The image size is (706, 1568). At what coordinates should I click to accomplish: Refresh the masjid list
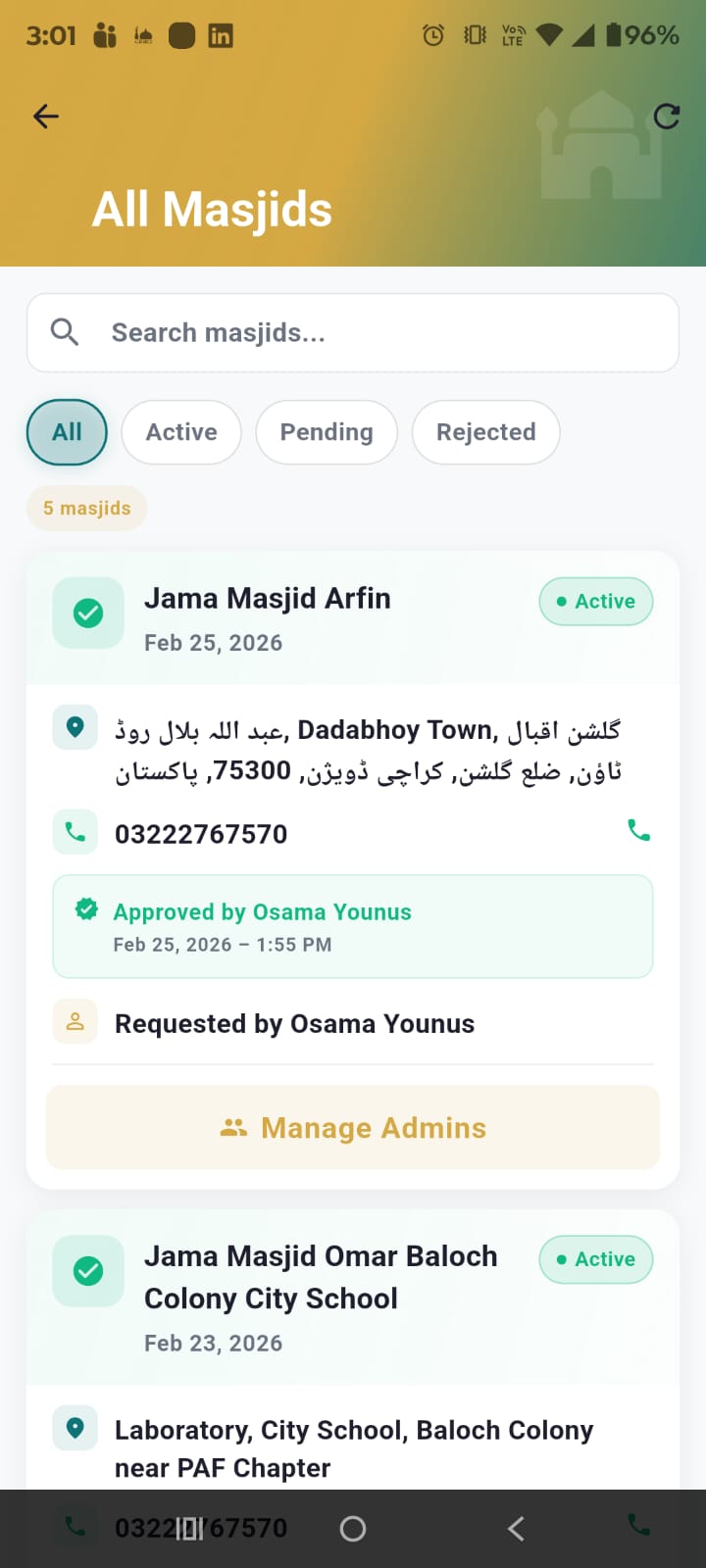point(667,117)
